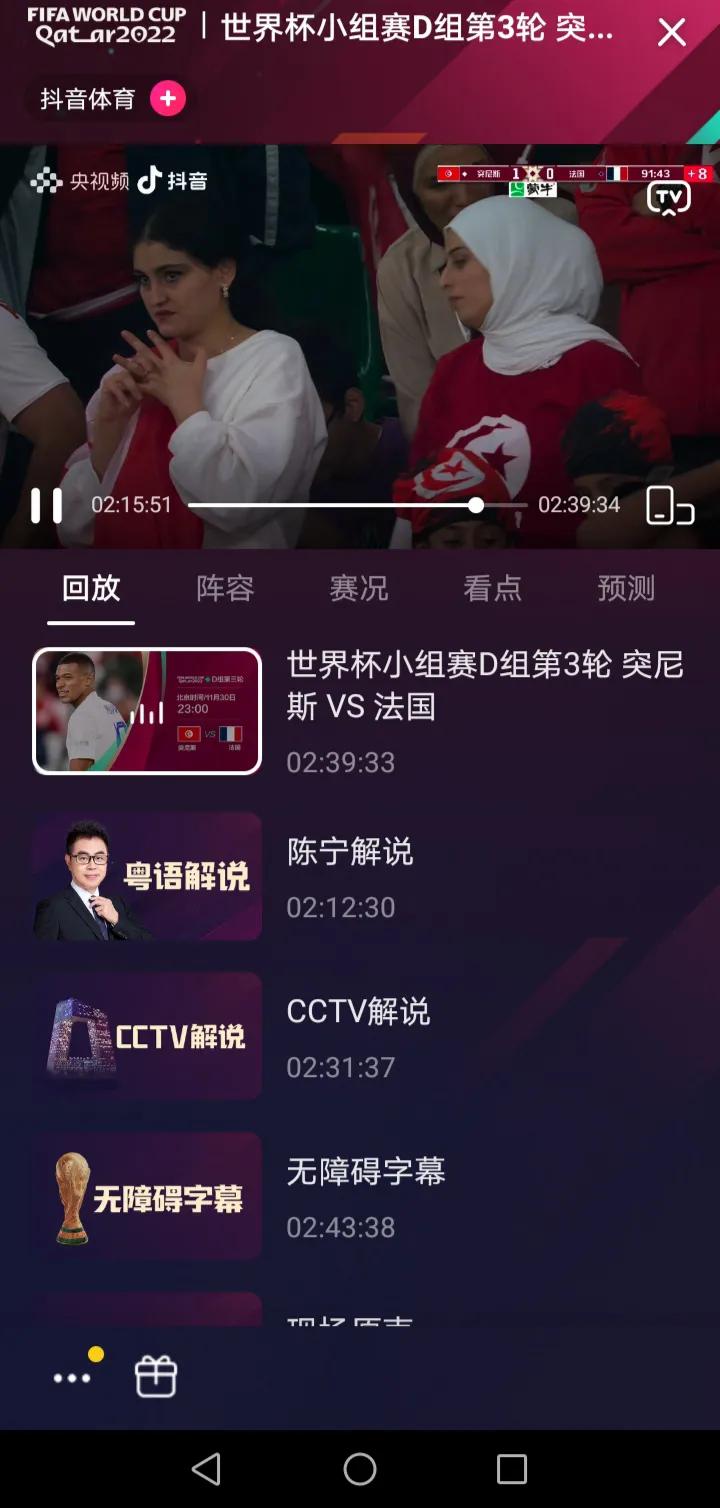Open the ellipsis more-options icon
The width and height of the screenshot is (720, 1508).
[x=70, y=1377]
